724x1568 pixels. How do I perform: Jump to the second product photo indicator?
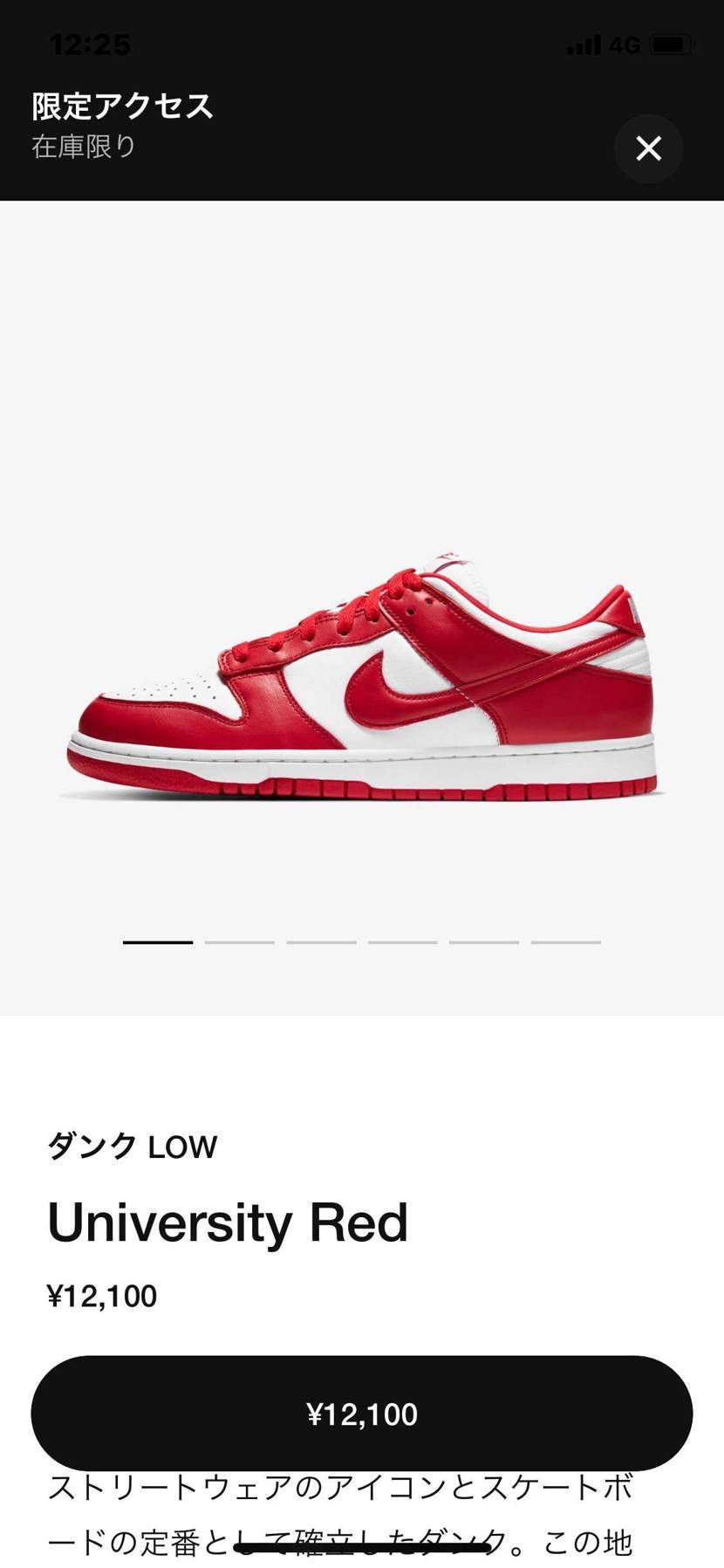click(x=239, y=942)
